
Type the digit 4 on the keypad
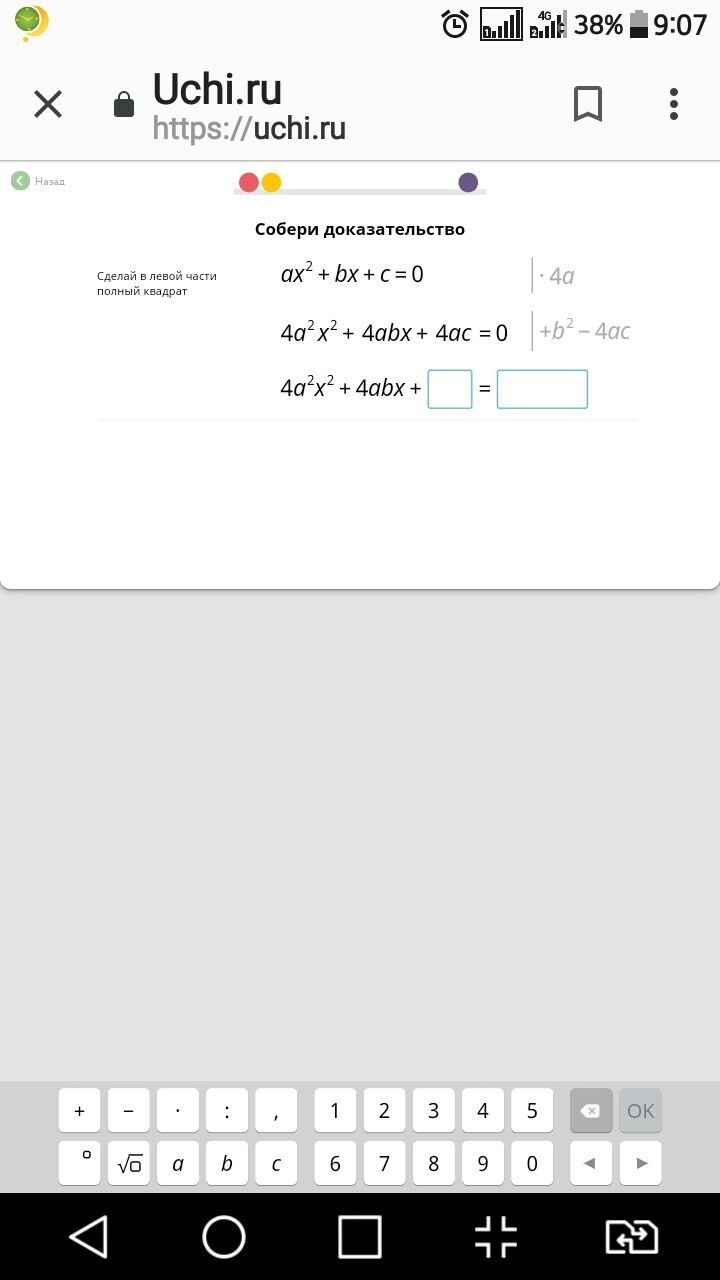pyautogui.click(x=483, y=1110)
